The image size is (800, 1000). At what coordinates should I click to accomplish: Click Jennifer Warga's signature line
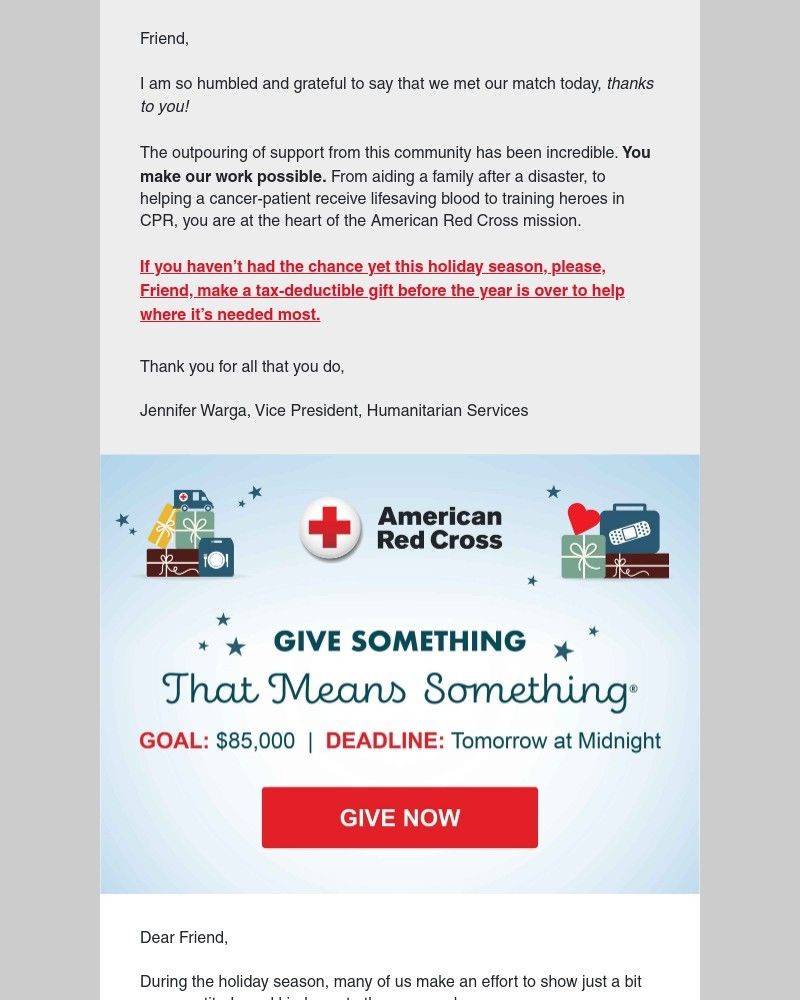click(x=334, y=410)
